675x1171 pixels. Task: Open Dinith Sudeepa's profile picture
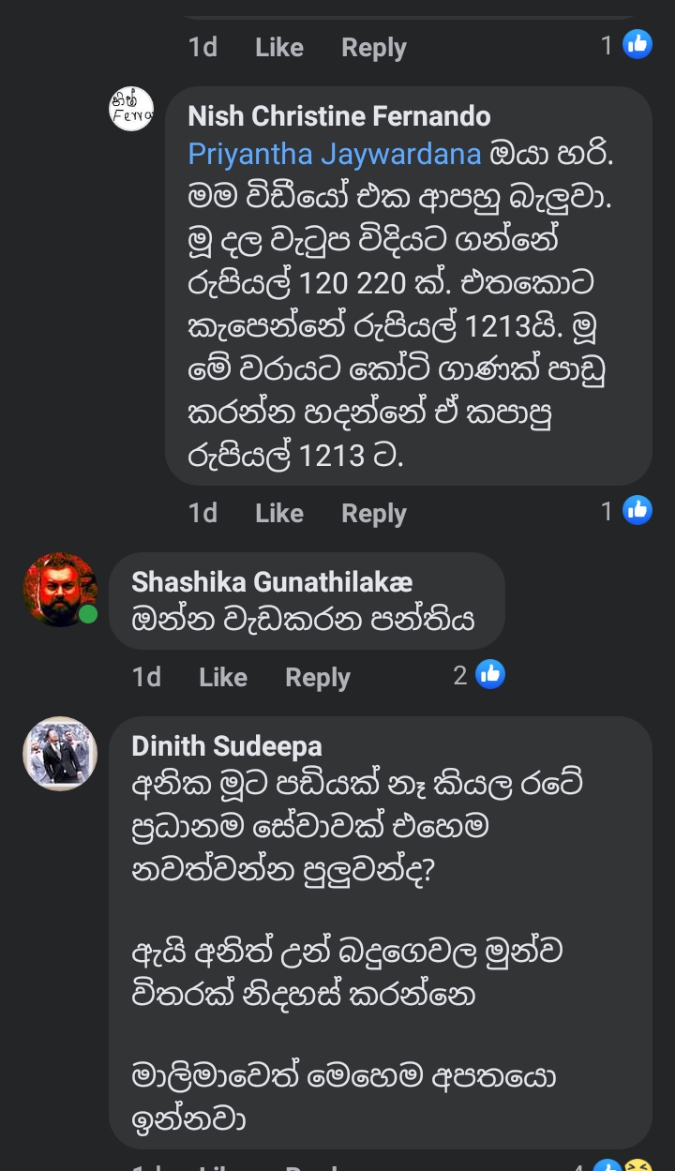[60, 754]
